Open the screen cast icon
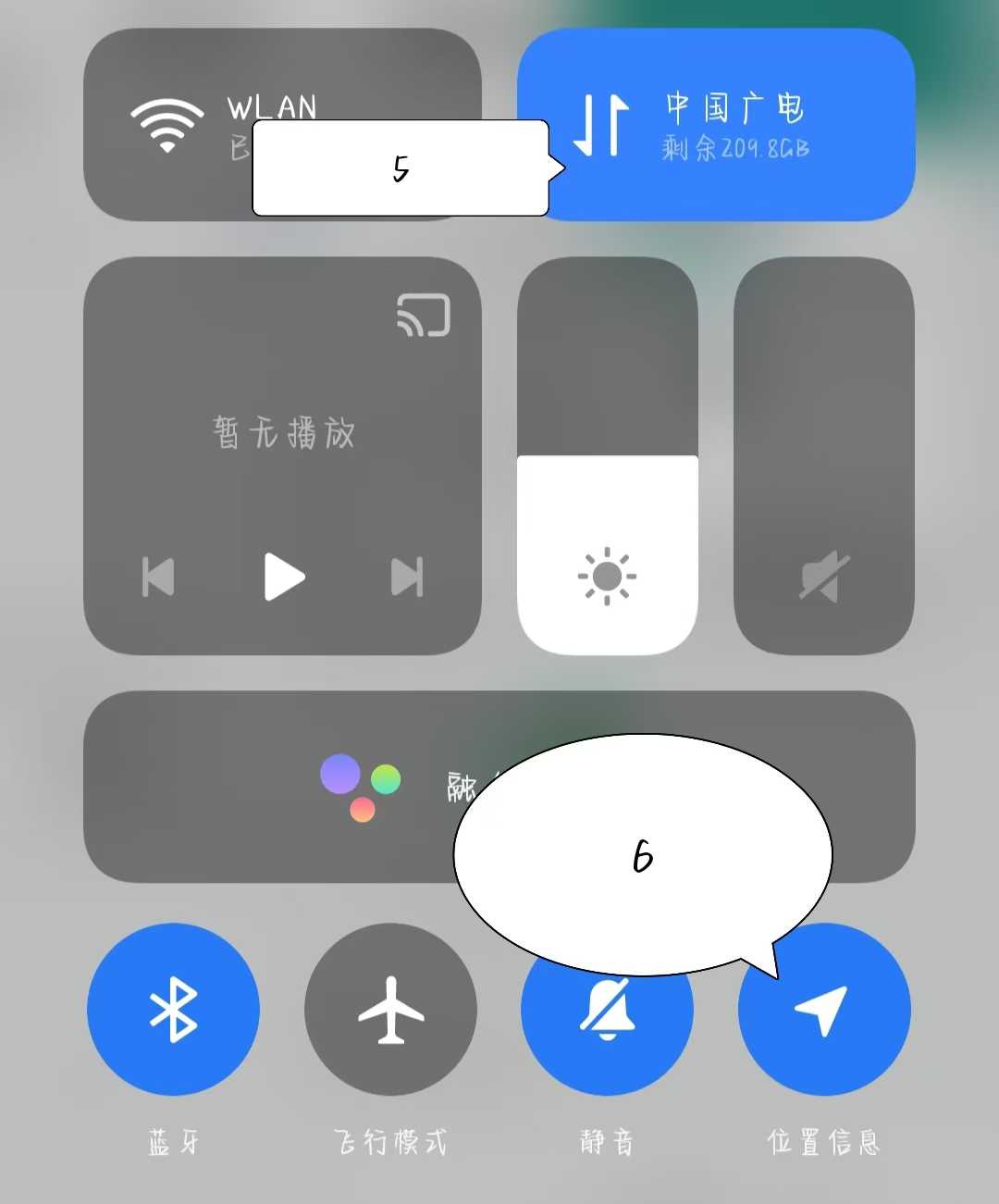 pyautogui.click(x=424, y=315)
